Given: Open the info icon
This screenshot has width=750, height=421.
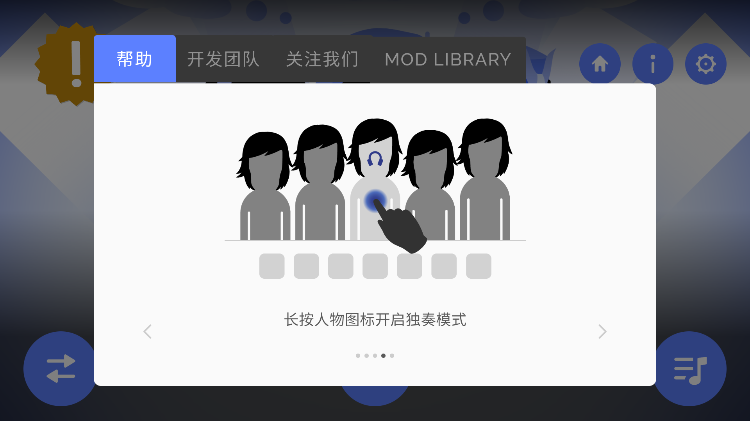Looking at the screenshot, I should coord(653,64).
